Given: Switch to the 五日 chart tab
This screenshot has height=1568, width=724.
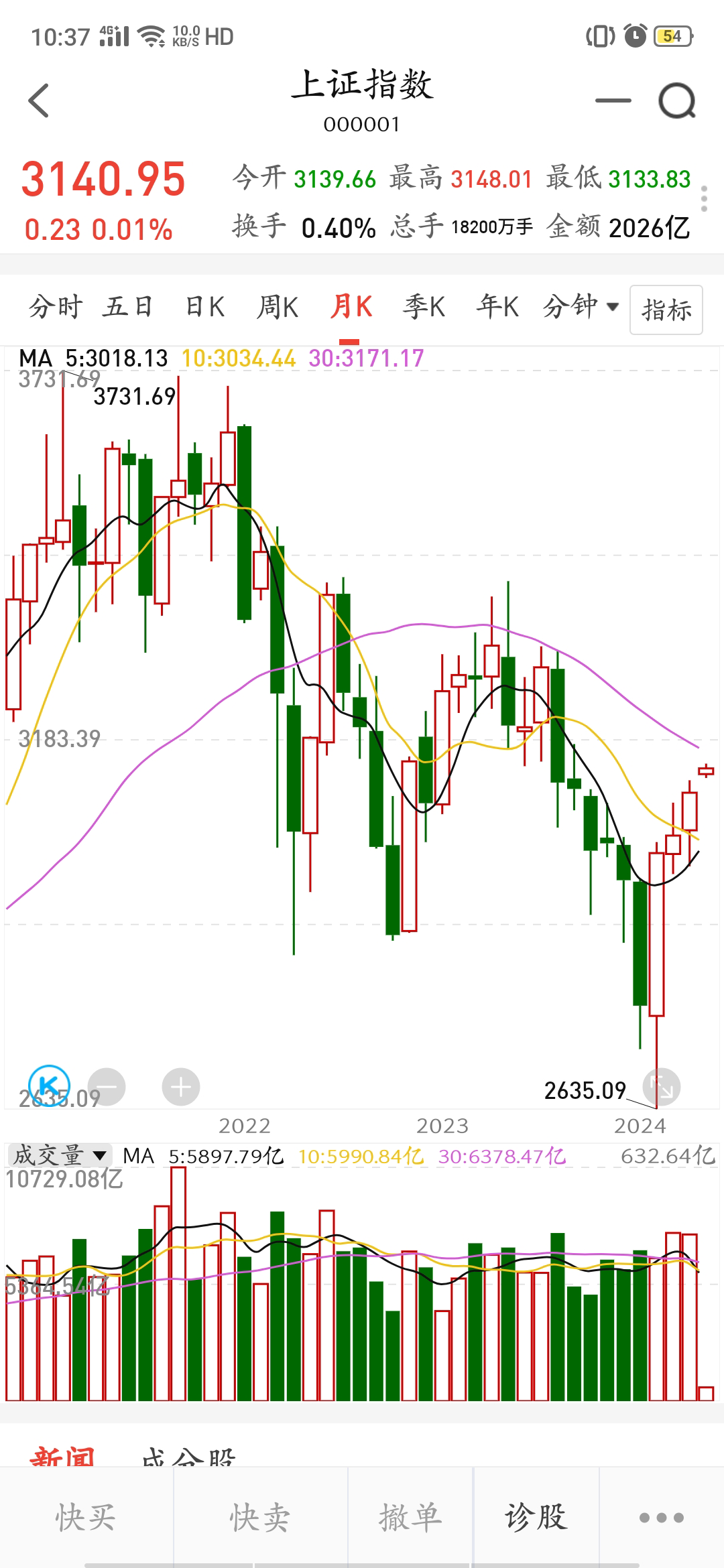Looking at the screenshot, I should 127,308.
